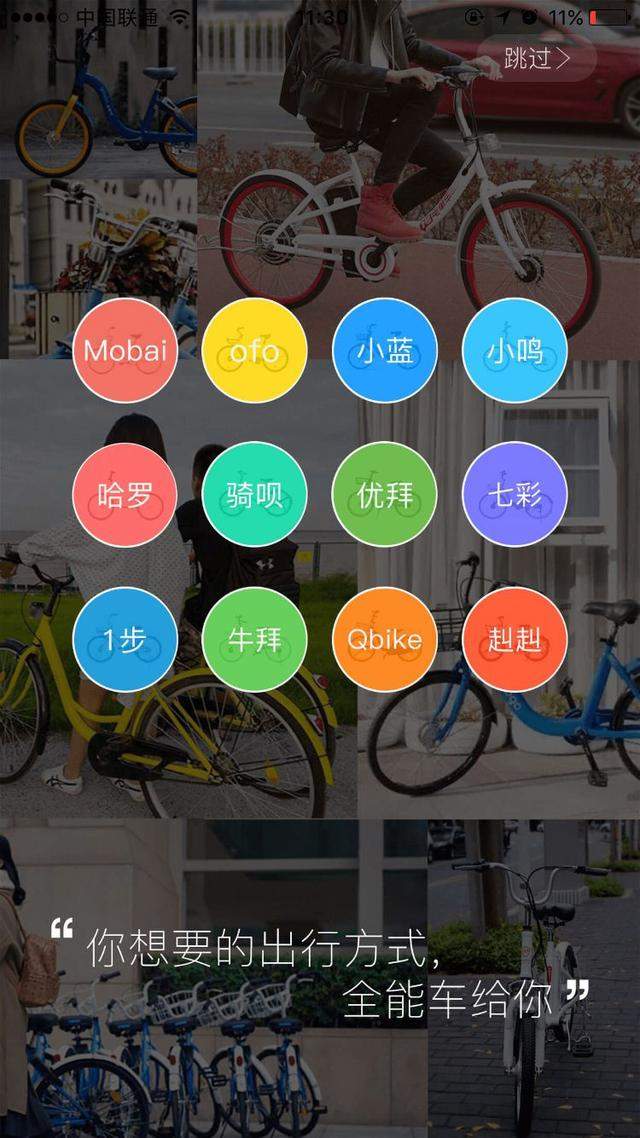The height and width of the screenshot is (1138, 640).
Task: Tap the purple 七彩 circle
Action: click(x=514, y=495)
